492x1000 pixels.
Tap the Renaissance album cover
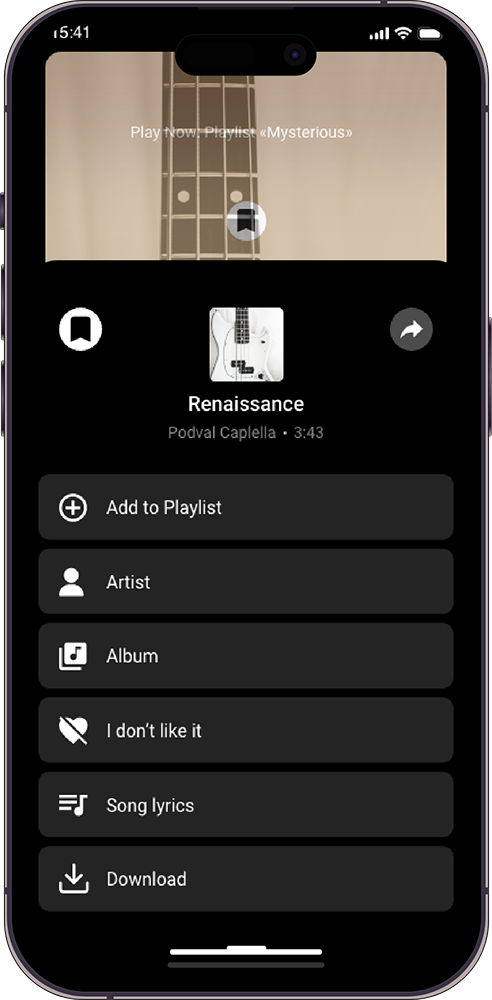pos(246,344)
